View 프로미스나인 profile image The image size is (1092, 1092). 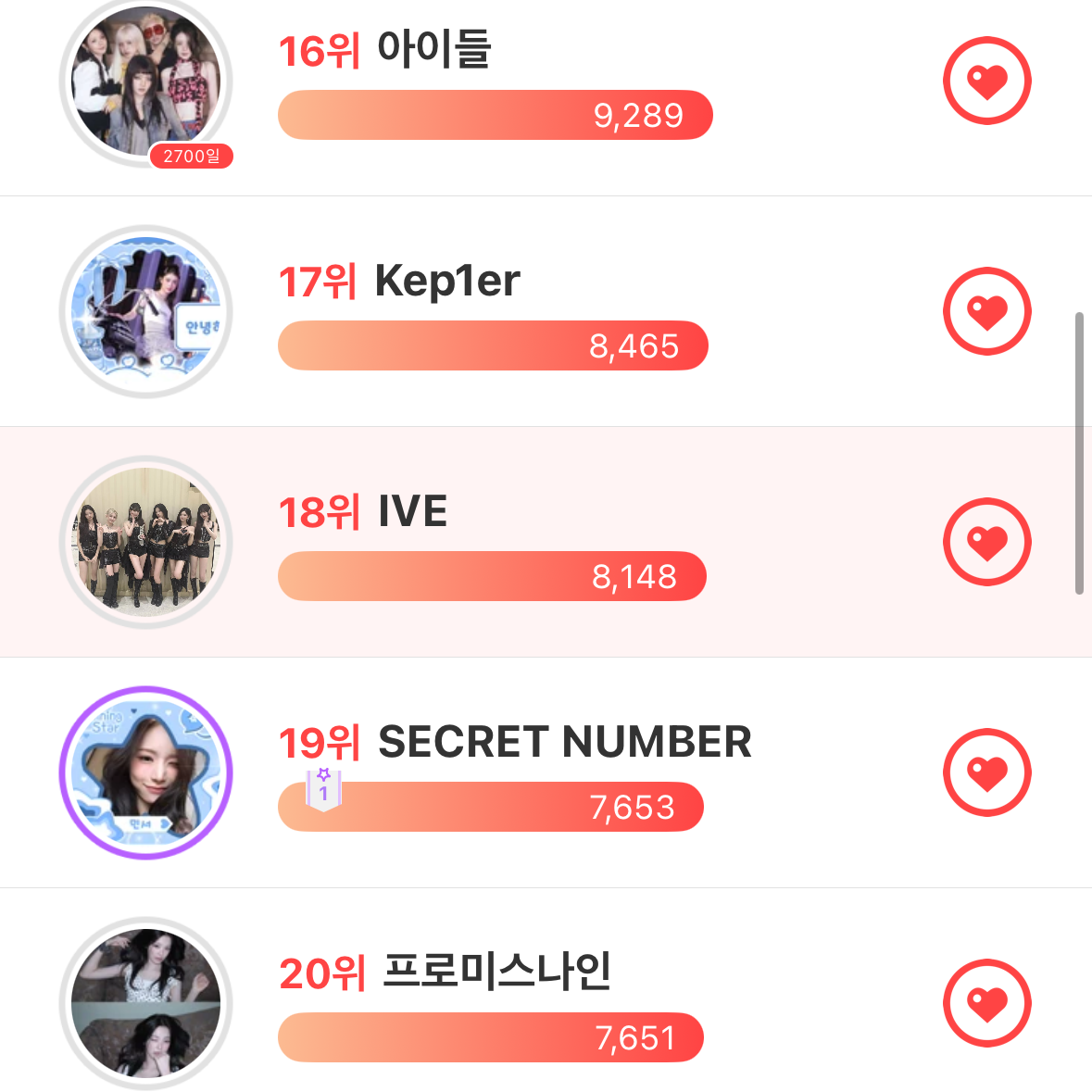point(146,1003)
